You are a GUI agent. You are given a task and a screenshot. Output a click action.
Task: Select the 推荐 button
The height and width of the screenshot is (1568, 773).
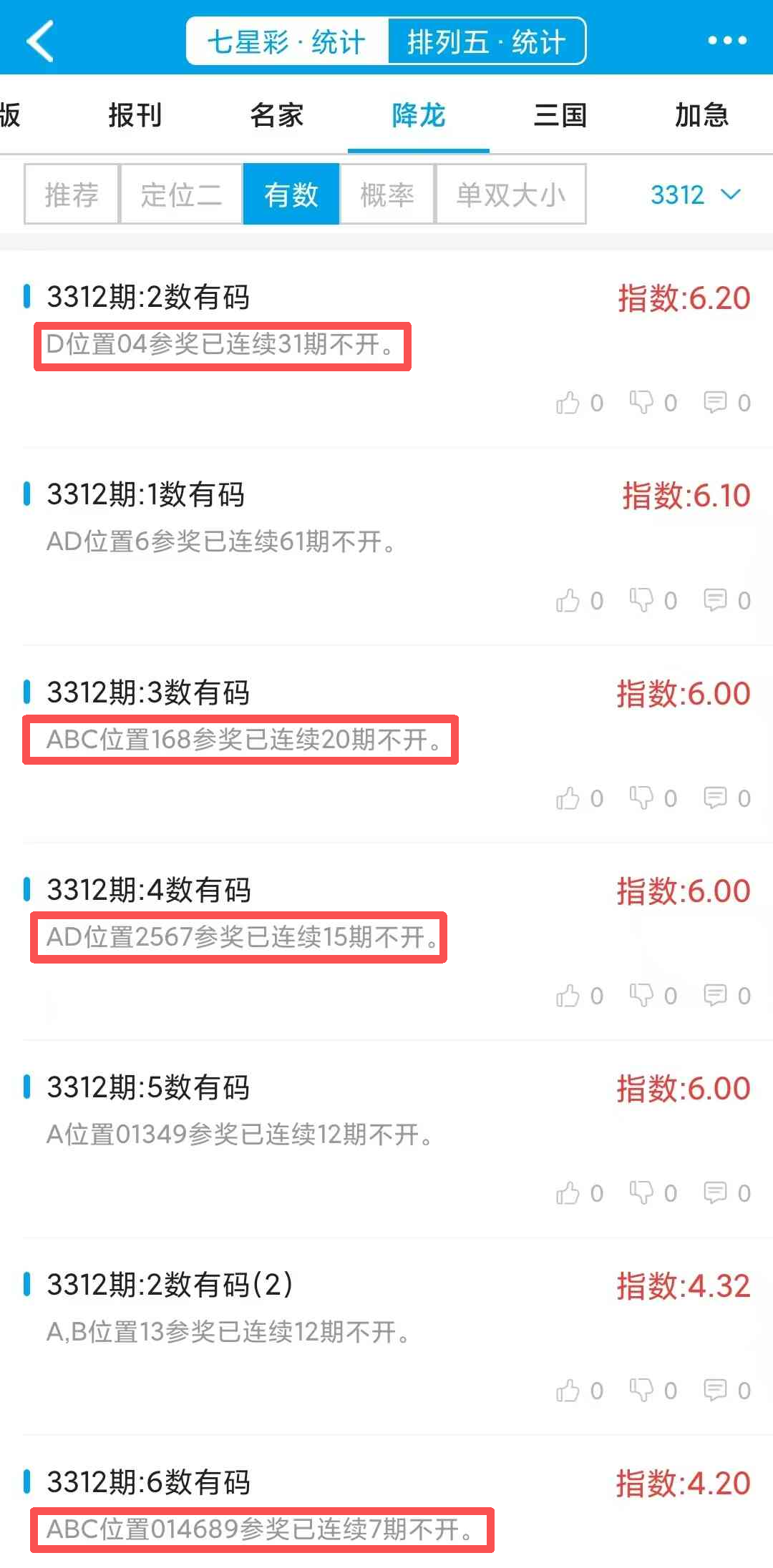(72, 195)
